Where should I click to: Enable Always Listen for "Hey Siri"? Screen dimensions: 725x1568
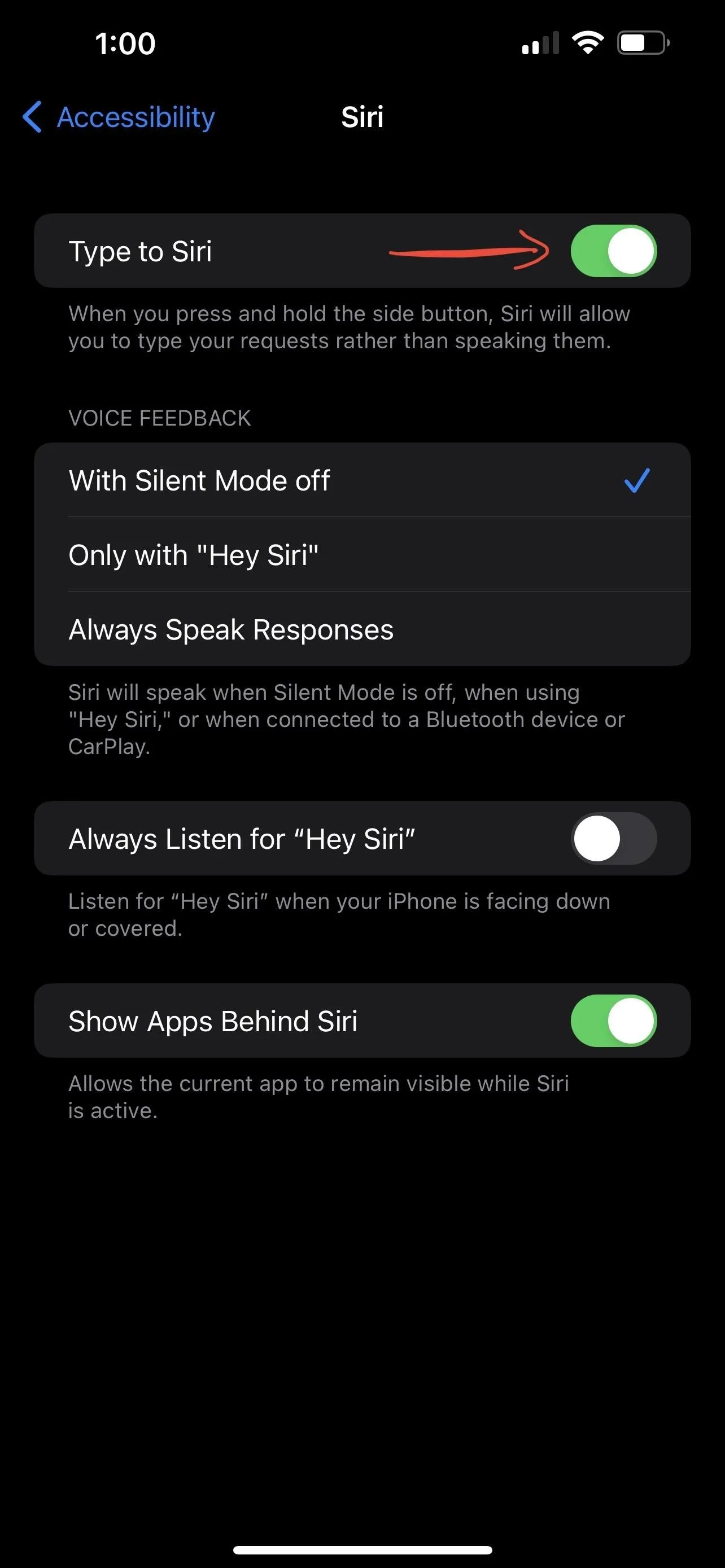coord(613,838)
